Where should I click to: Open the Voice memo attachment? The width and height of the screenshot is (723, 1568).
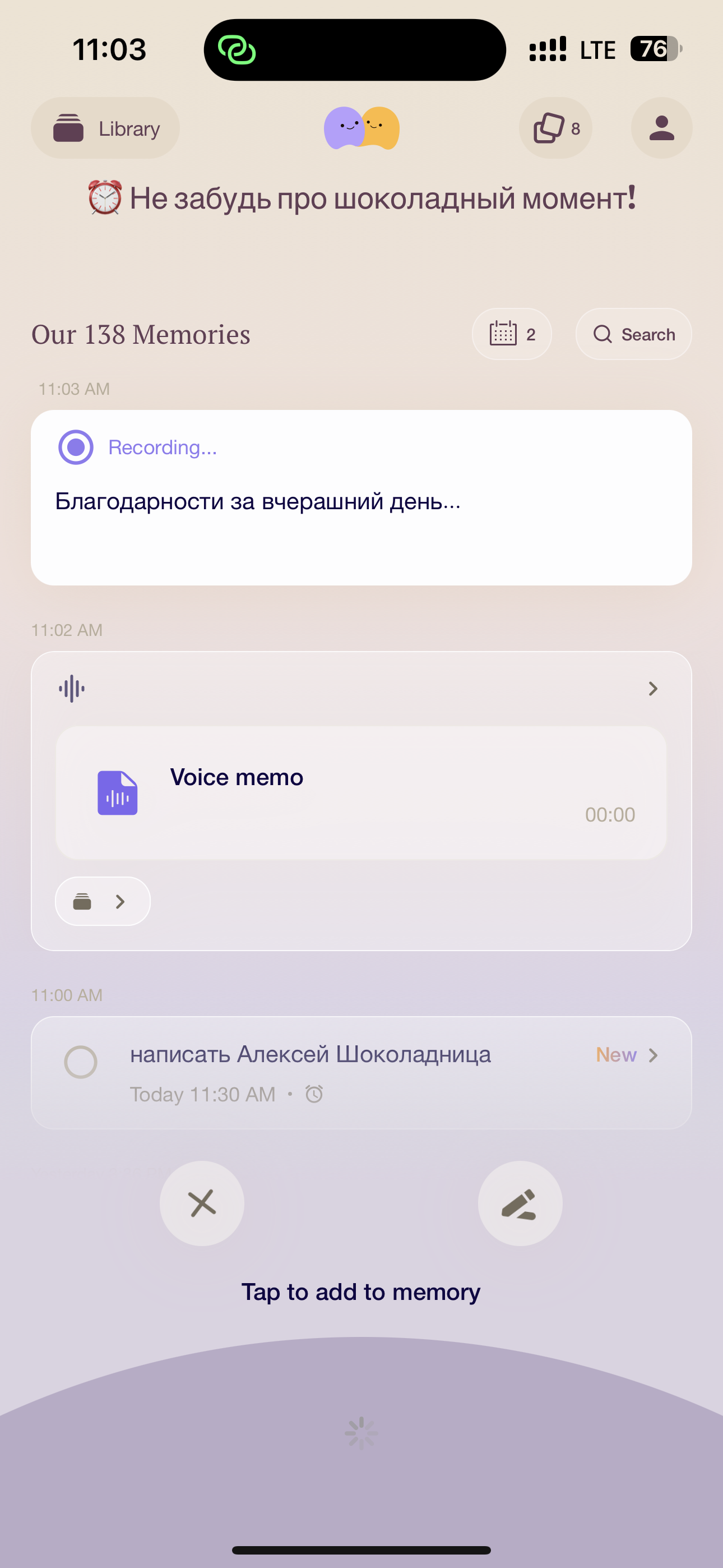point(361,792)
